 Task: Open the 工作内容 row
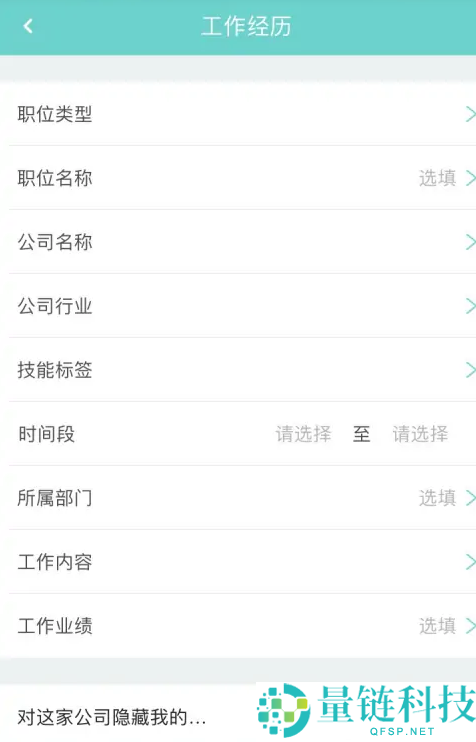(x=238, y=562)
